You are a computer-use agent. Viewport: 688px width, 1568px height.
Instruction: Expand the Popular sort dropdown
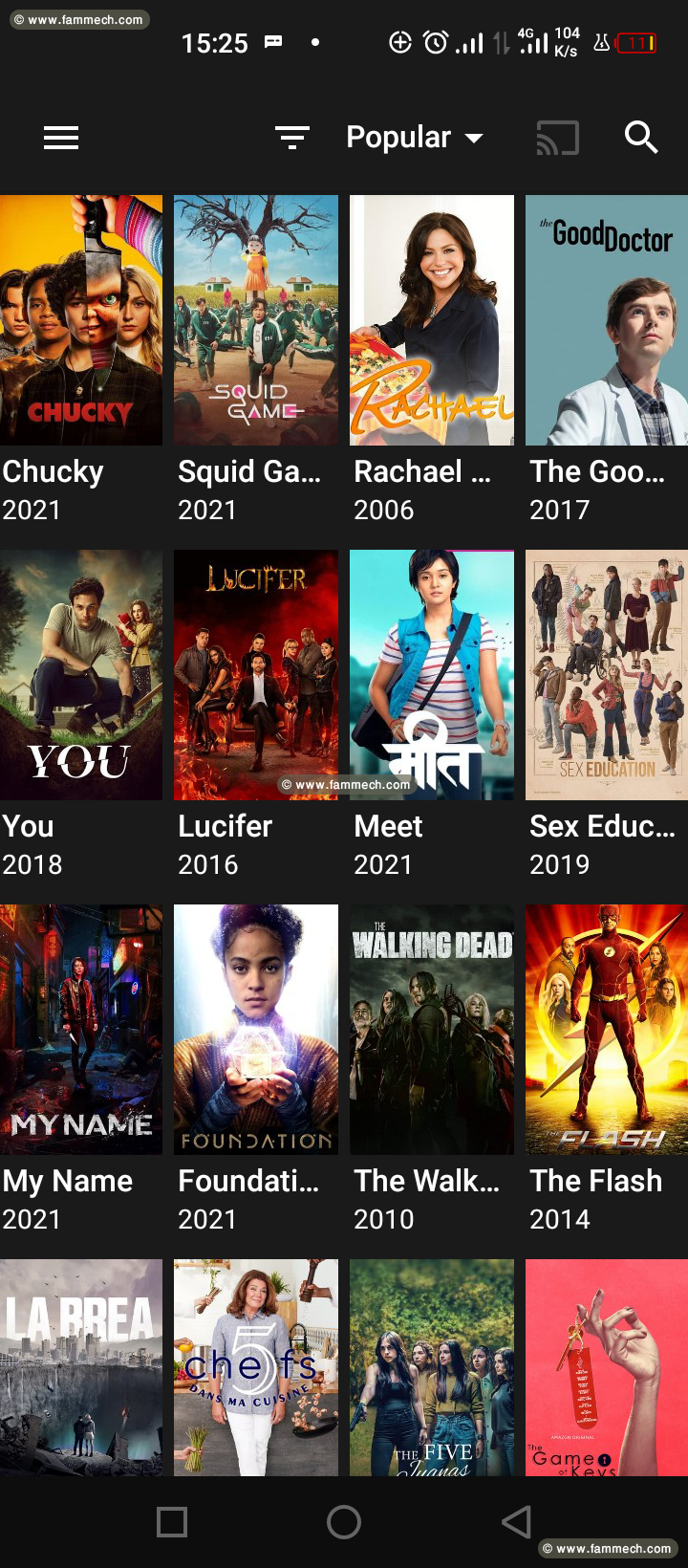415,138
